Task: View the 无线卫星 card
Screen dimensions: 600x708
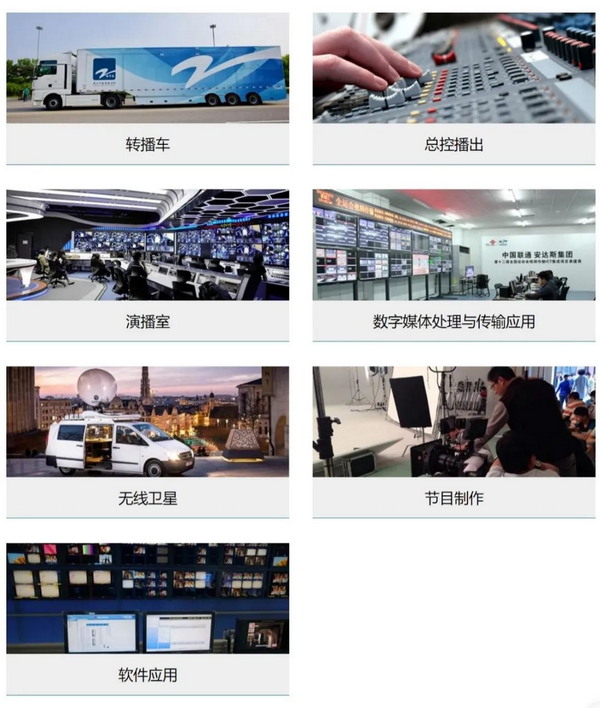Action: (x=147, y=441)
